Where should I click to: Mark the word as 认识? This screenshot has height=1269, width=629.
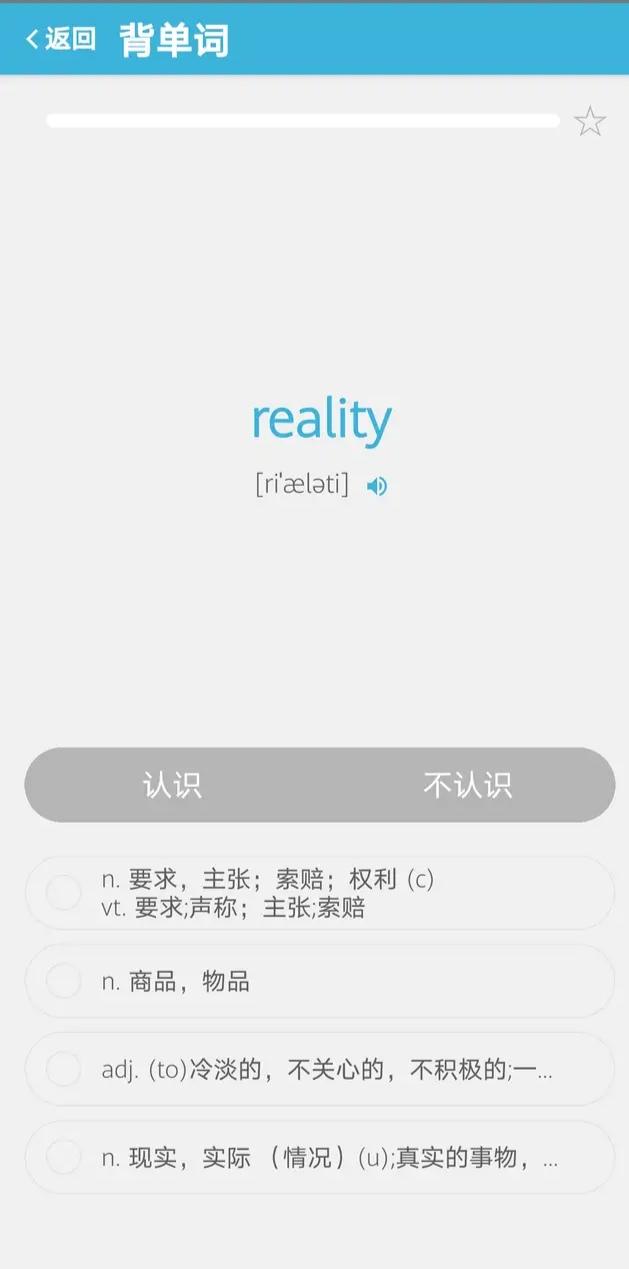point(172,785)
